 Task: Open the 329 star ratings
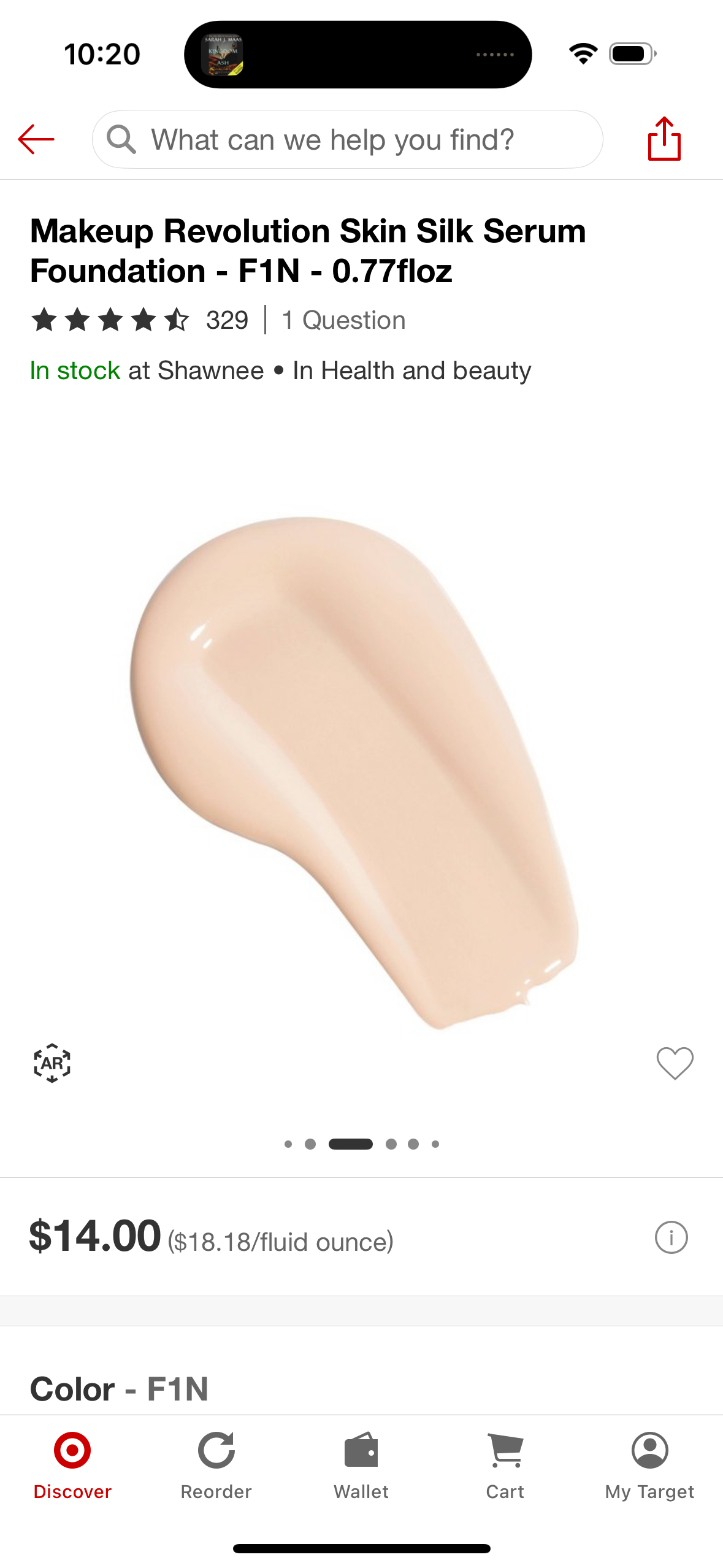[x=140, y=320]
